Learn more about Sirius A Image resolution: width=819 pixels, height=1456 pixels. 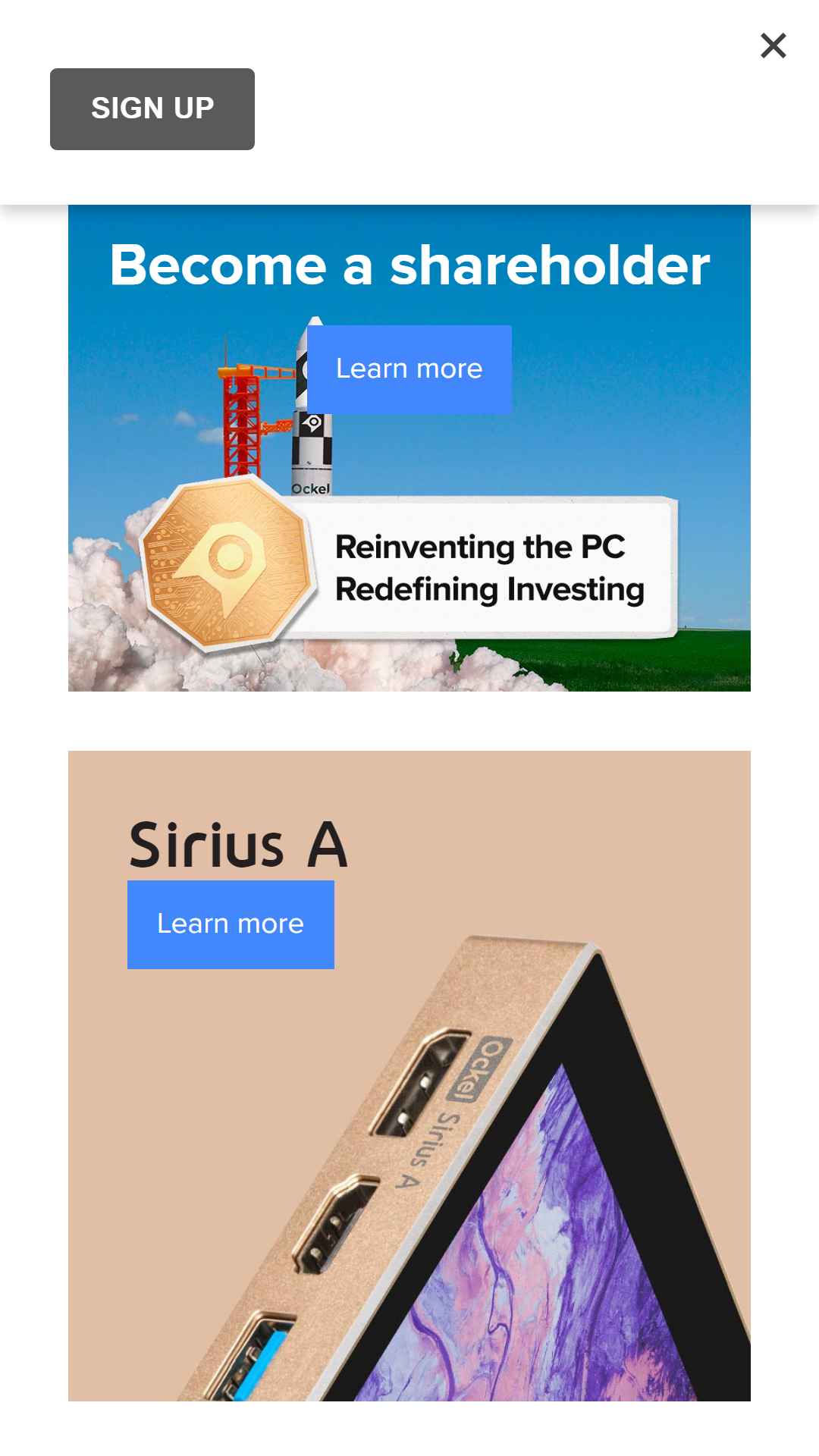point(231,924)
